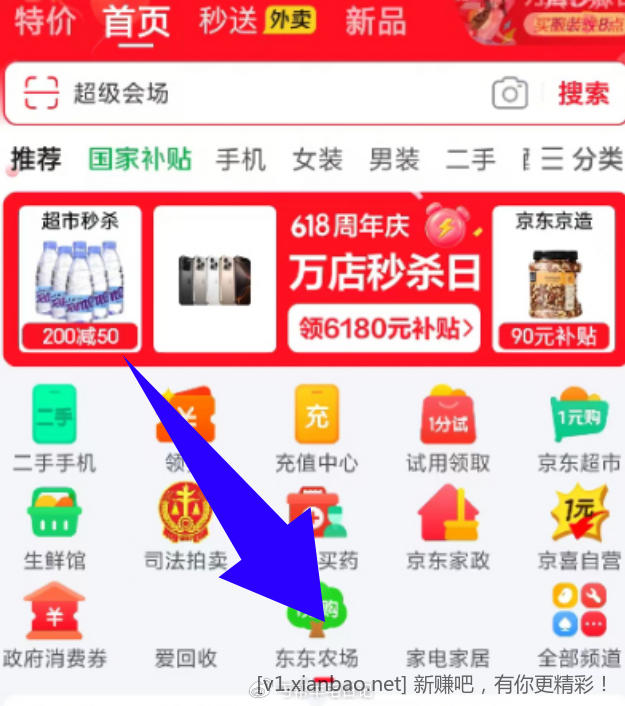Select the 手机 category tab
The width and height of the screenshot is (625, 706).
pyautogui.click(x=241, y=159)
